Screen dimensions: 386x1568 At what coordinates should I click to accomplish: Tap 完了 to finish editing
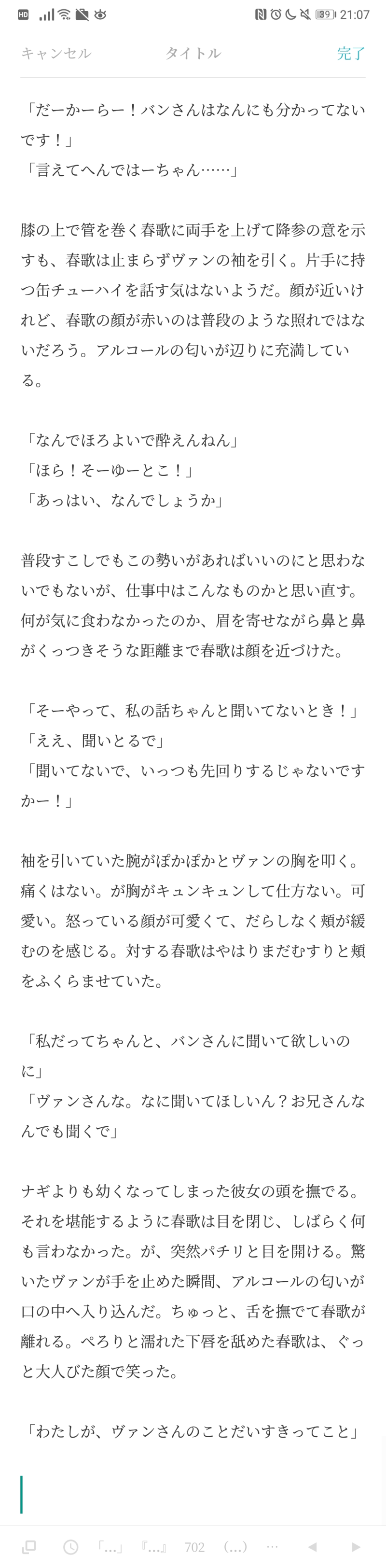pyautogui.click(x=351, y=54)
